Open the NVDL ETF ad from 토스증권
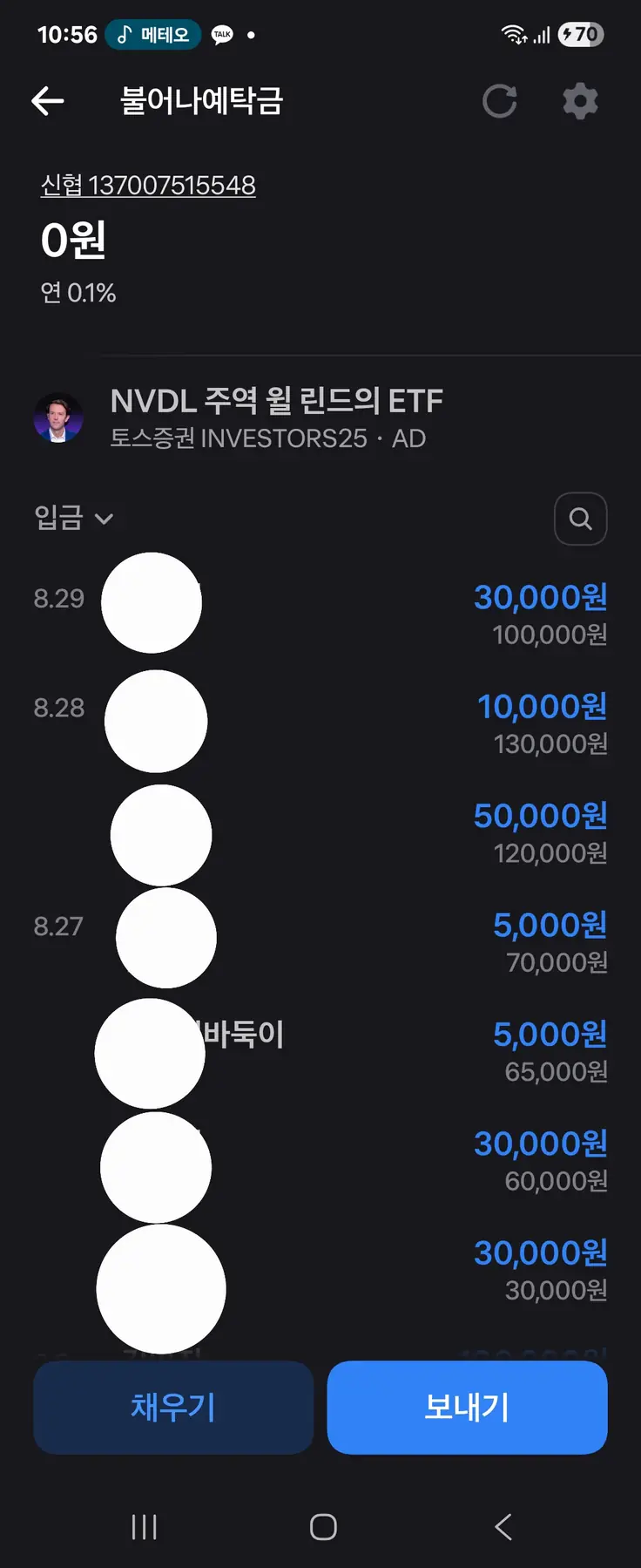Image resolution: width=641 pixels, height=1568 pixels. point(277,418)
